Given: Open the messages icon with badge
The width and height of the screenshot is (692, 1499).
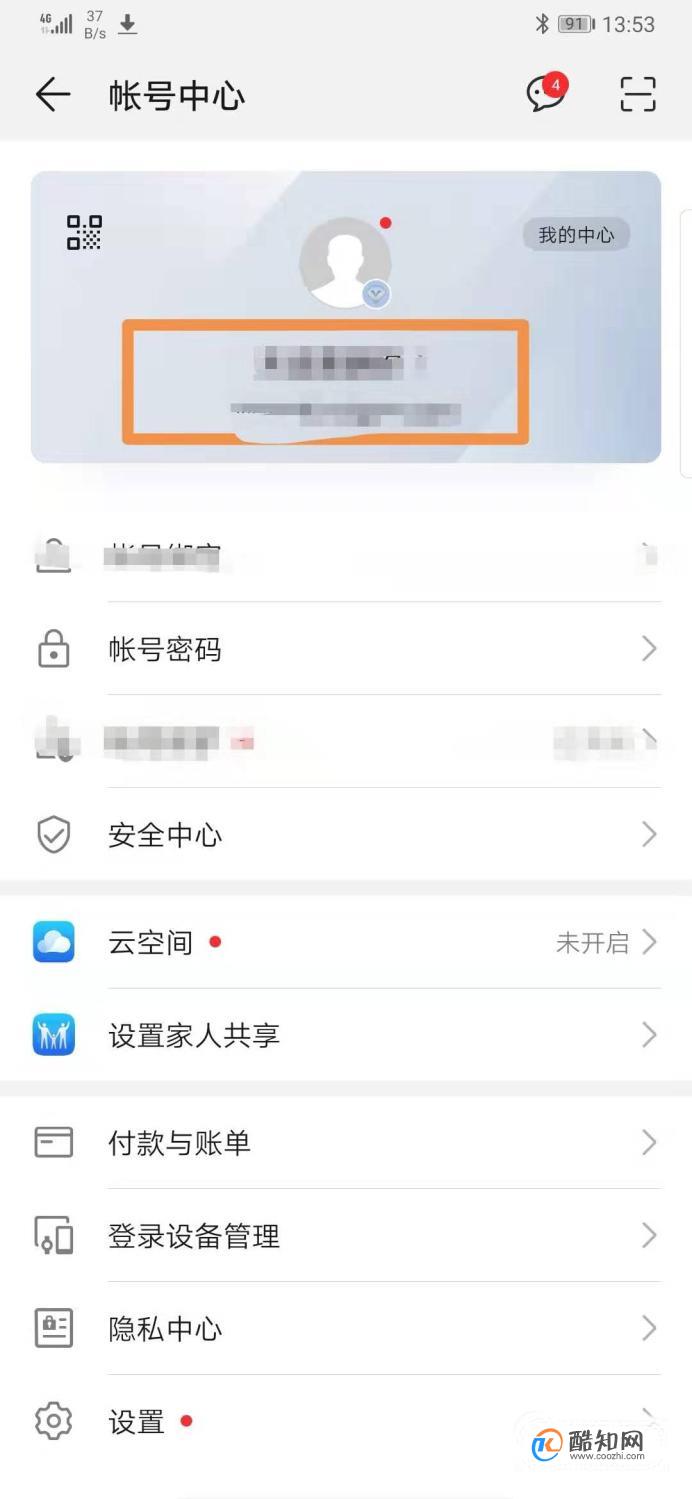Looking at the screenshot, I should (x=547, y=92).
